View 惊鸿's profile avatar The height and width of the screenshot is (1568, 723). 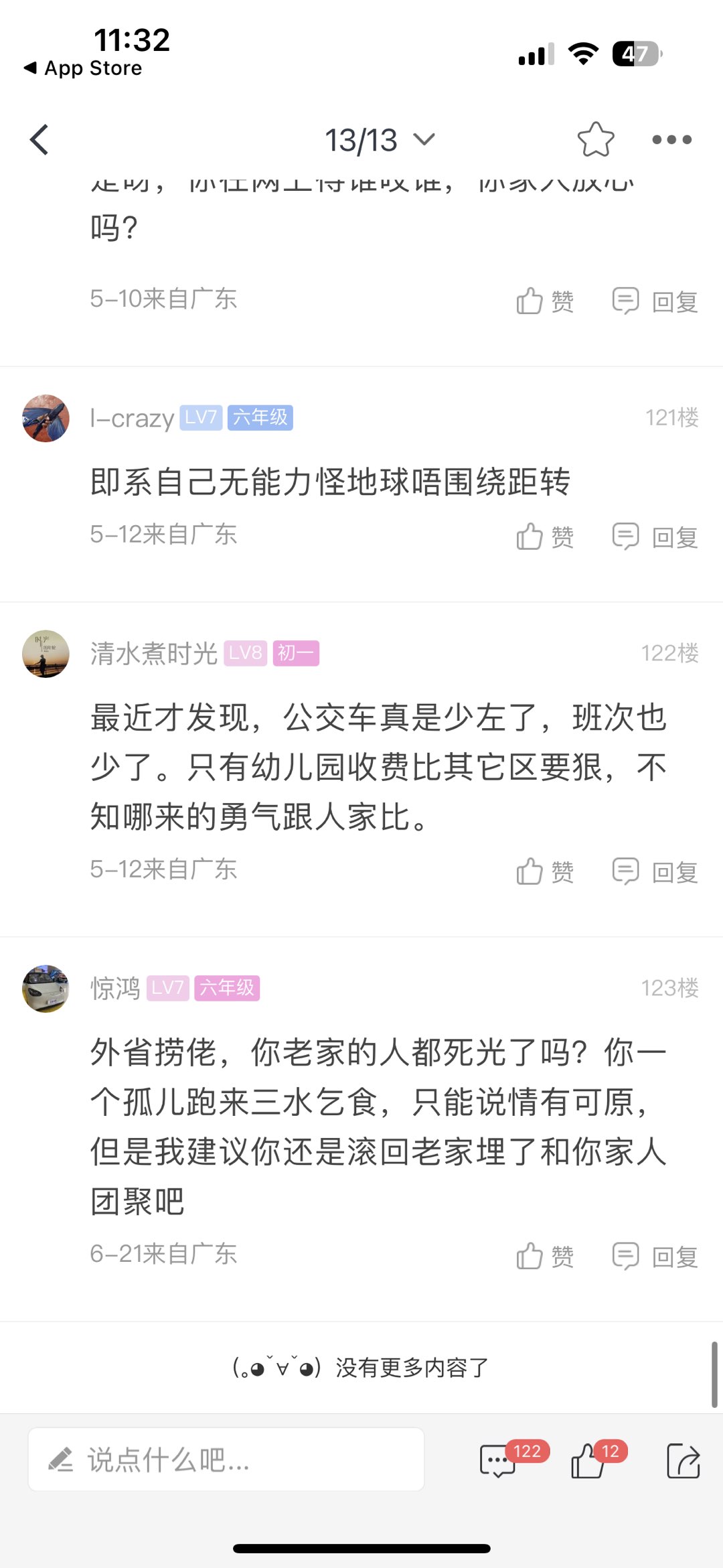(46, 989)
